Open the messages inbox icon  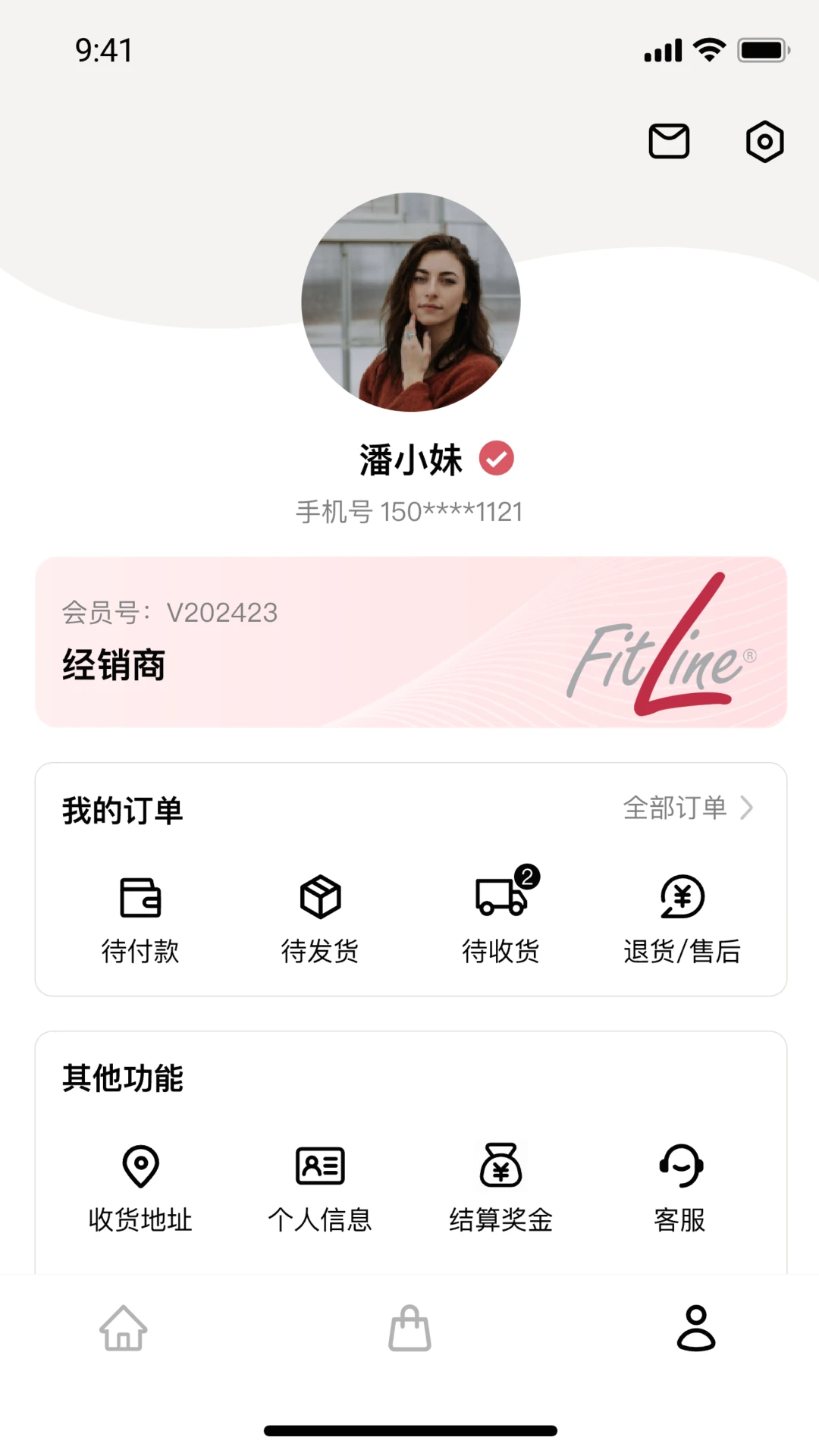click(668, 141)
